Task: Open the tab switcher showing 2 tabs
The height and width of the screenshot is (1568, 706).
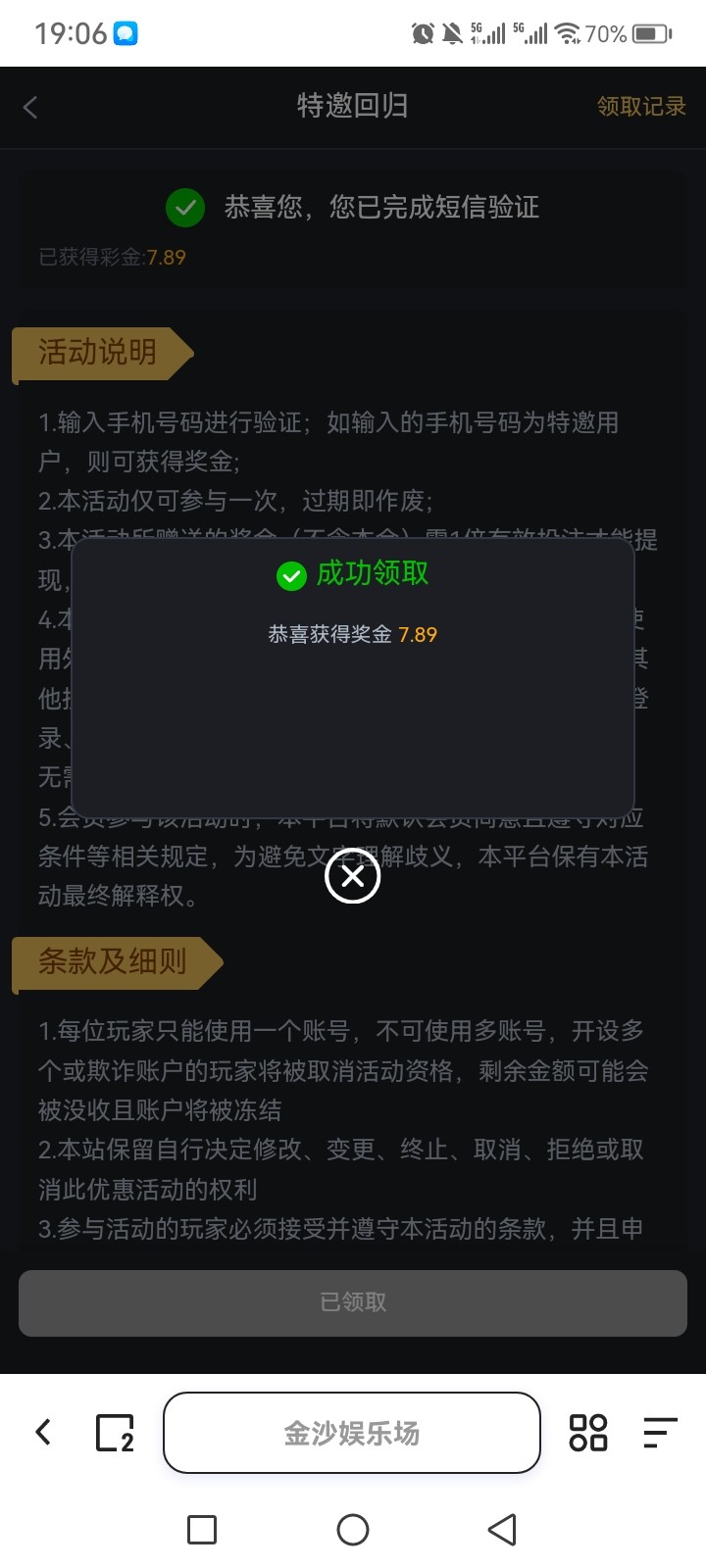Action: point(112,1433)
